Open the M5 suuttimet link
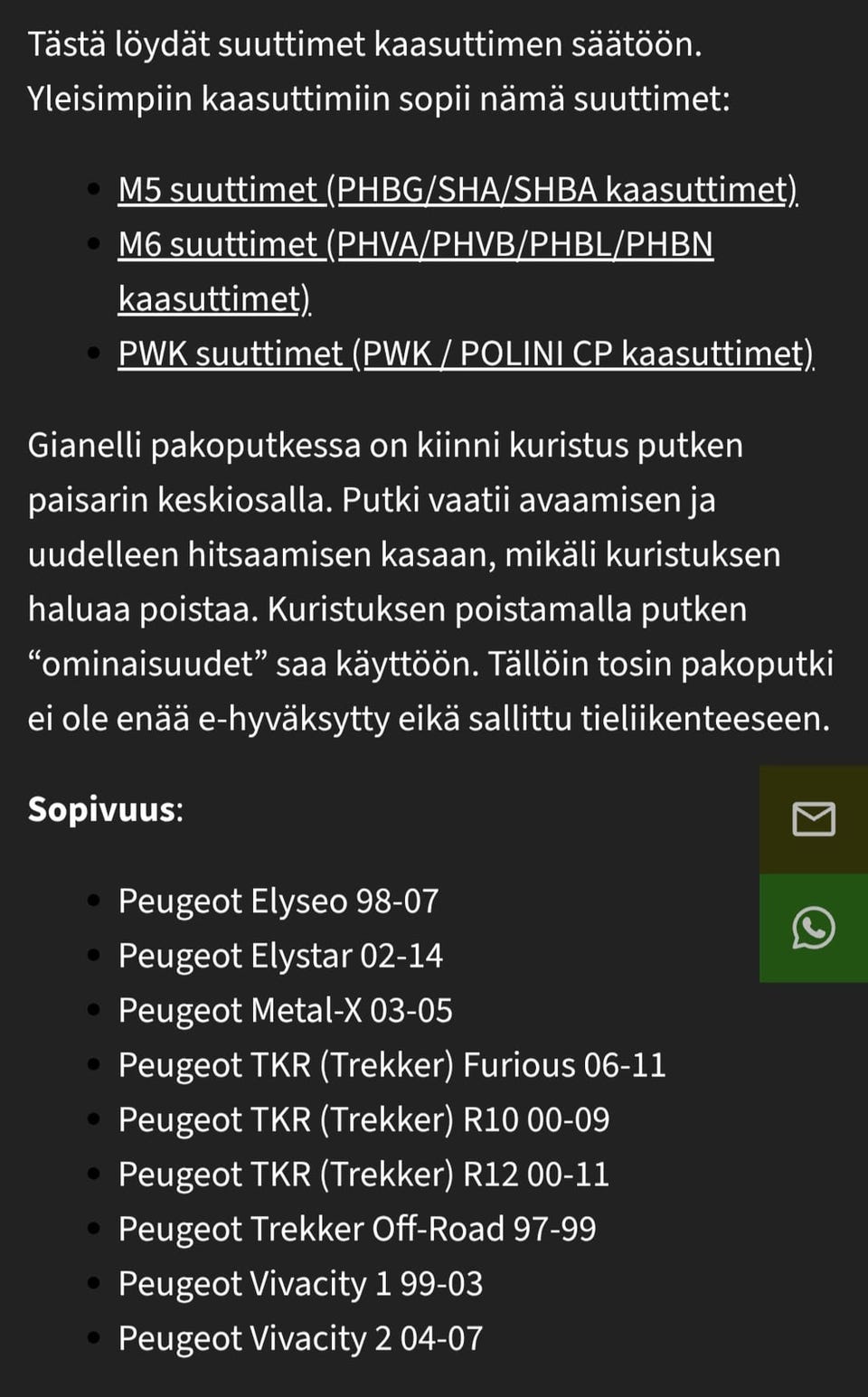 (458, 190)
